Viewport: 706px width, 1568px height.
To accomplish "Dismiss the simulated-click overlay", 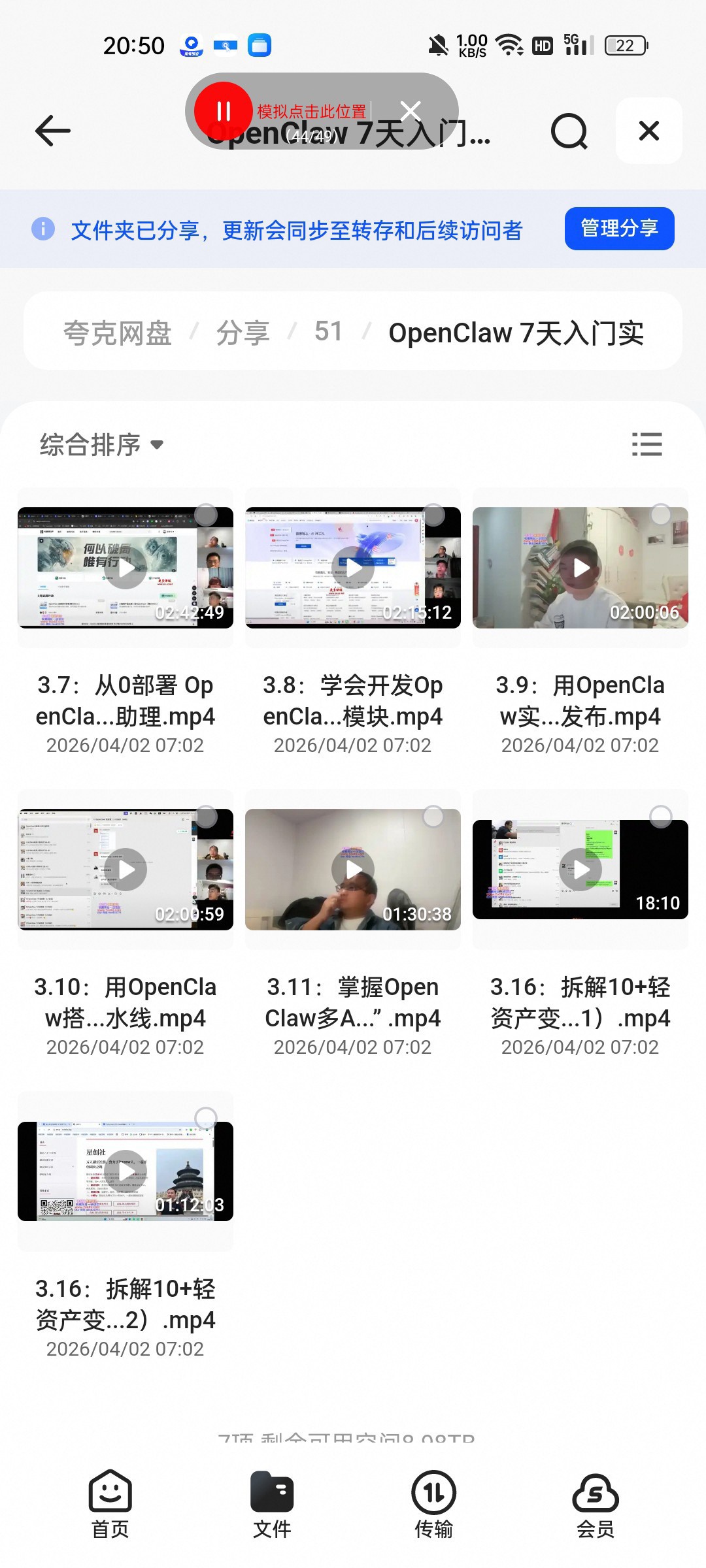I will click(411, 111).
